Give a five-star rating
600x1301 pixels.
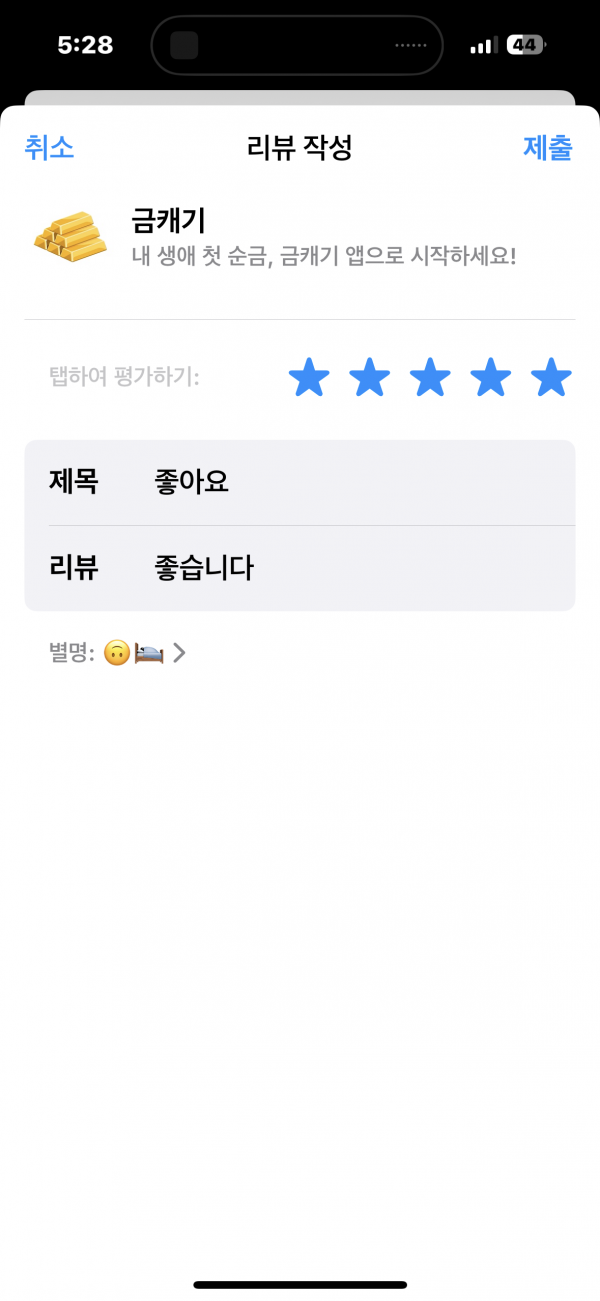551,378
